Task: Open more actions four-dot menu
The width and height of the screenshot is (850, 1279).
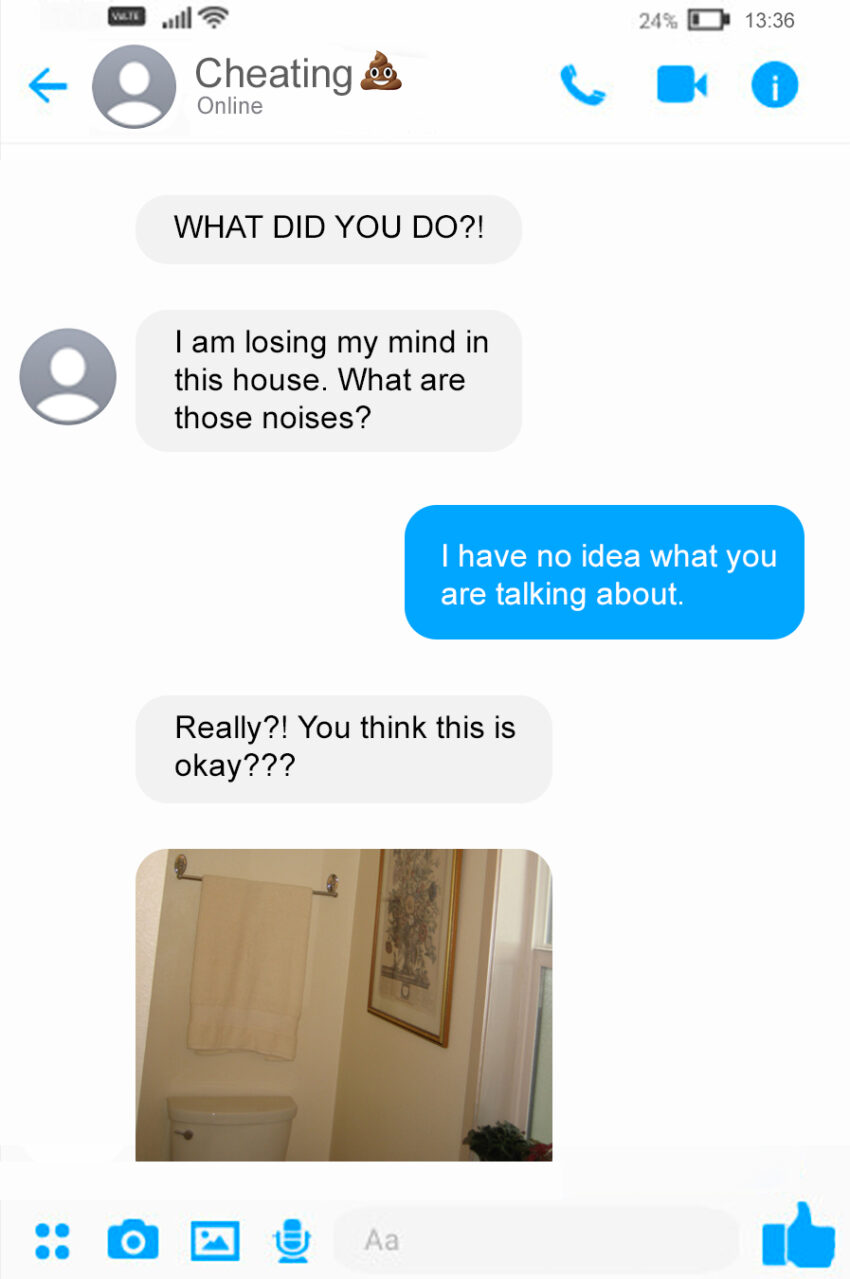Action: tap(52, 1240)
